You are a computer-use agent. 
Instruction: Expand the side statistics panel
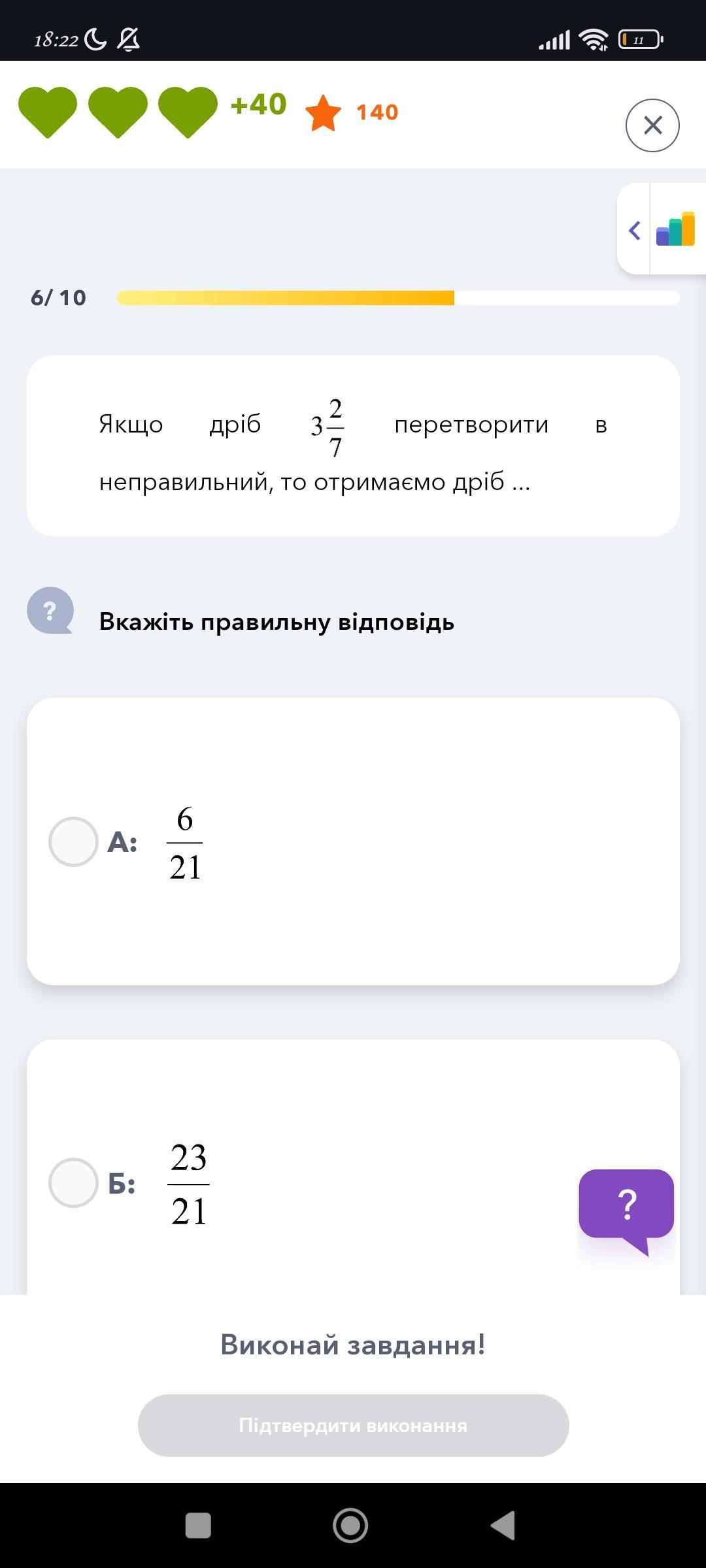click(635, 230)
